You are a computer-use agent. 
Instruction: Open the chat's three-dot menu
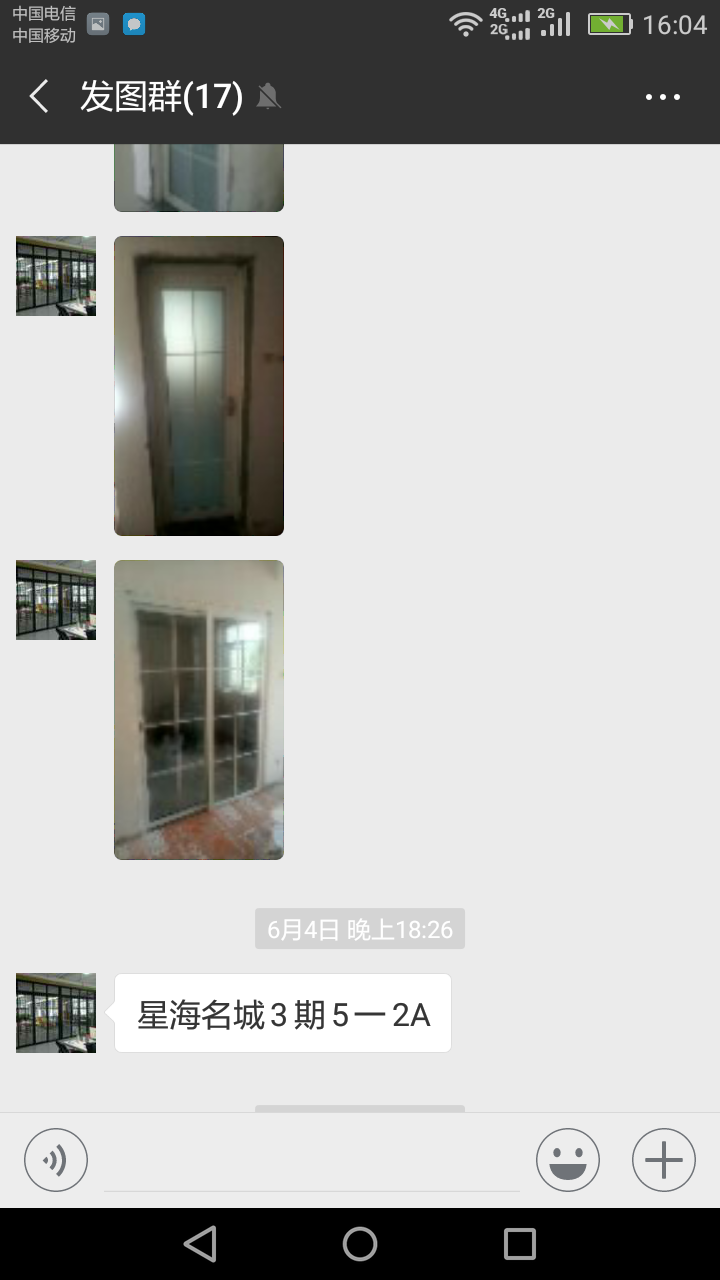(x=663, y=97)
